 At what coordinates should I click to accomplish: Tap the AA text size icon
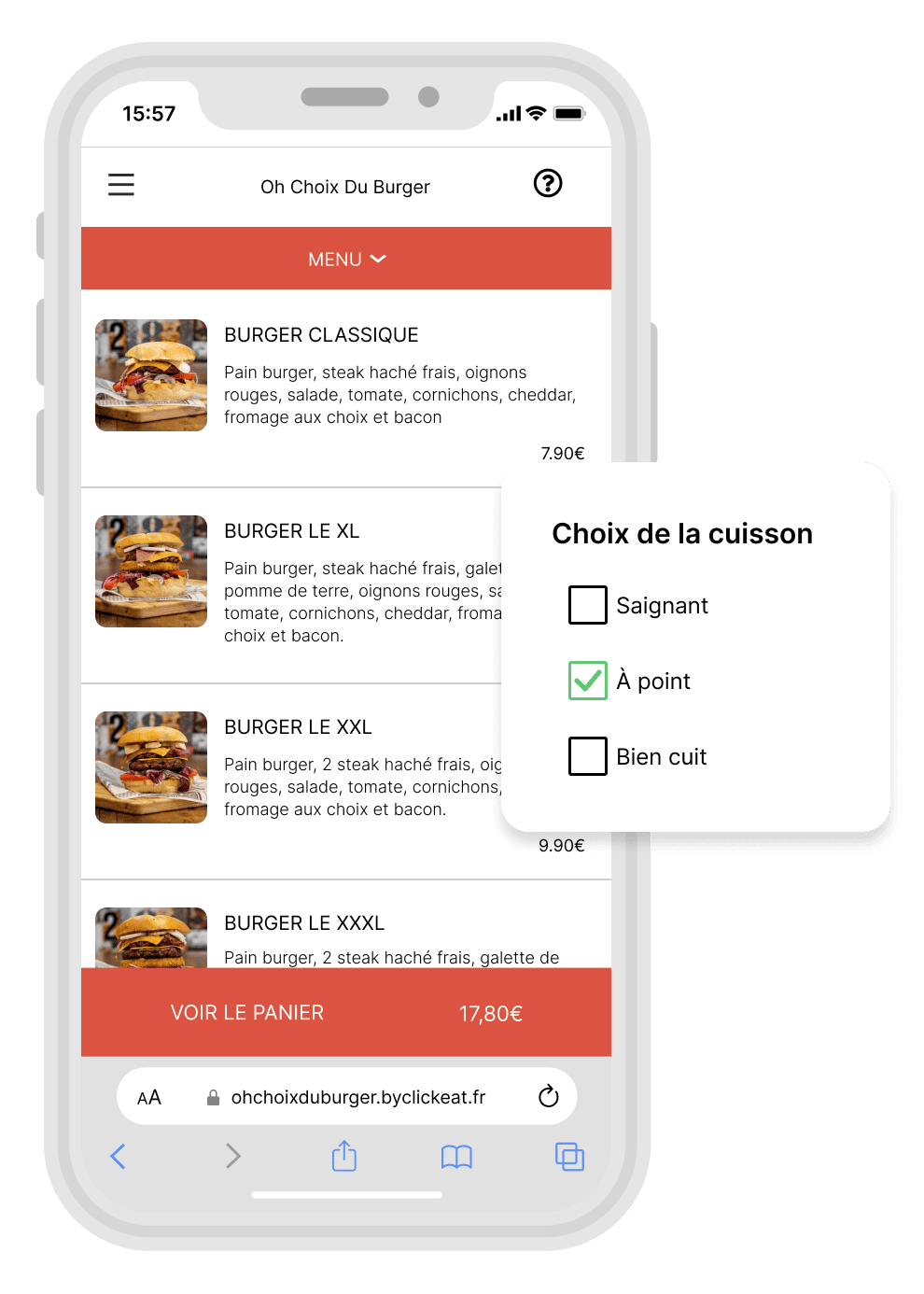coord(148,1097)
